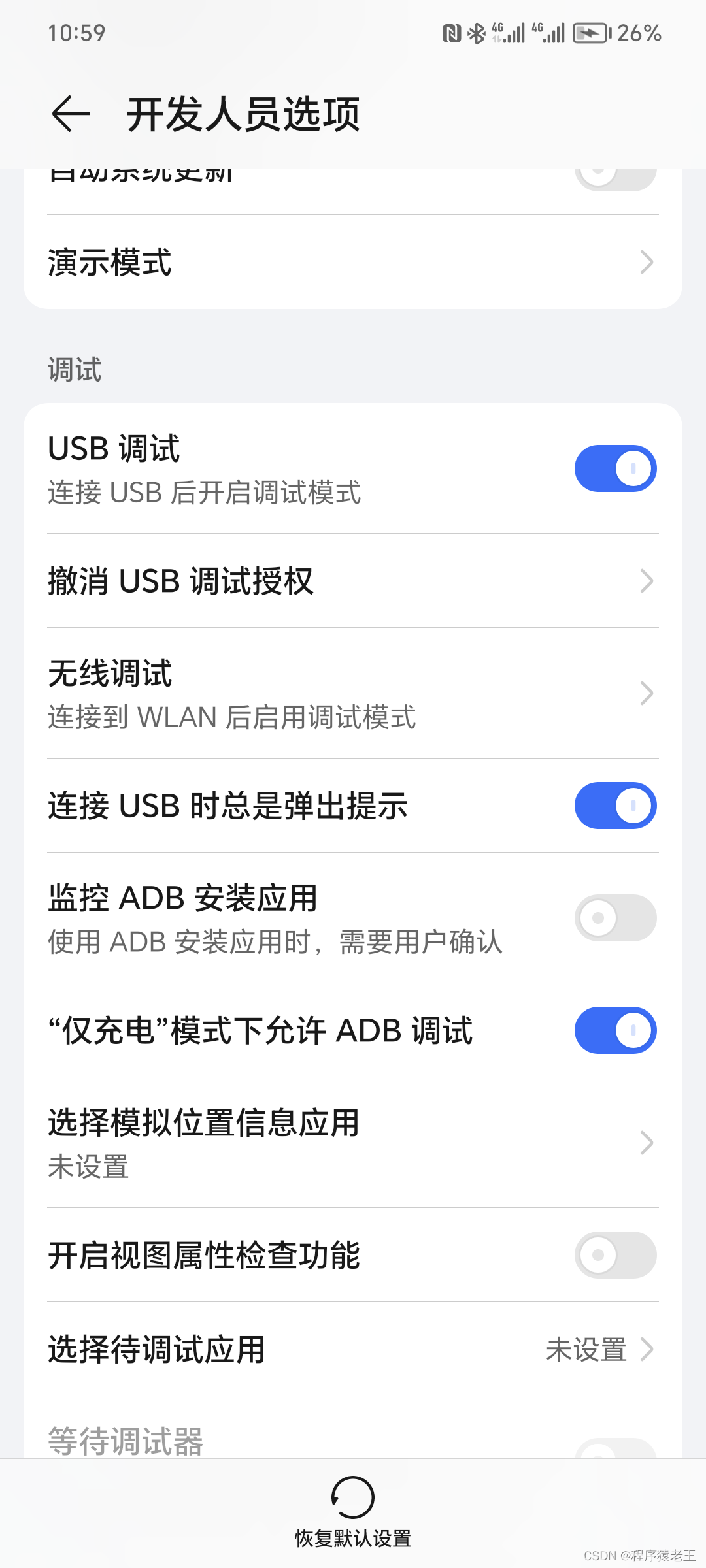Screen dimensions: 706x1568
Task: Open 选择模拟位置信息应用 option
Action: (x=353, y=1141)
